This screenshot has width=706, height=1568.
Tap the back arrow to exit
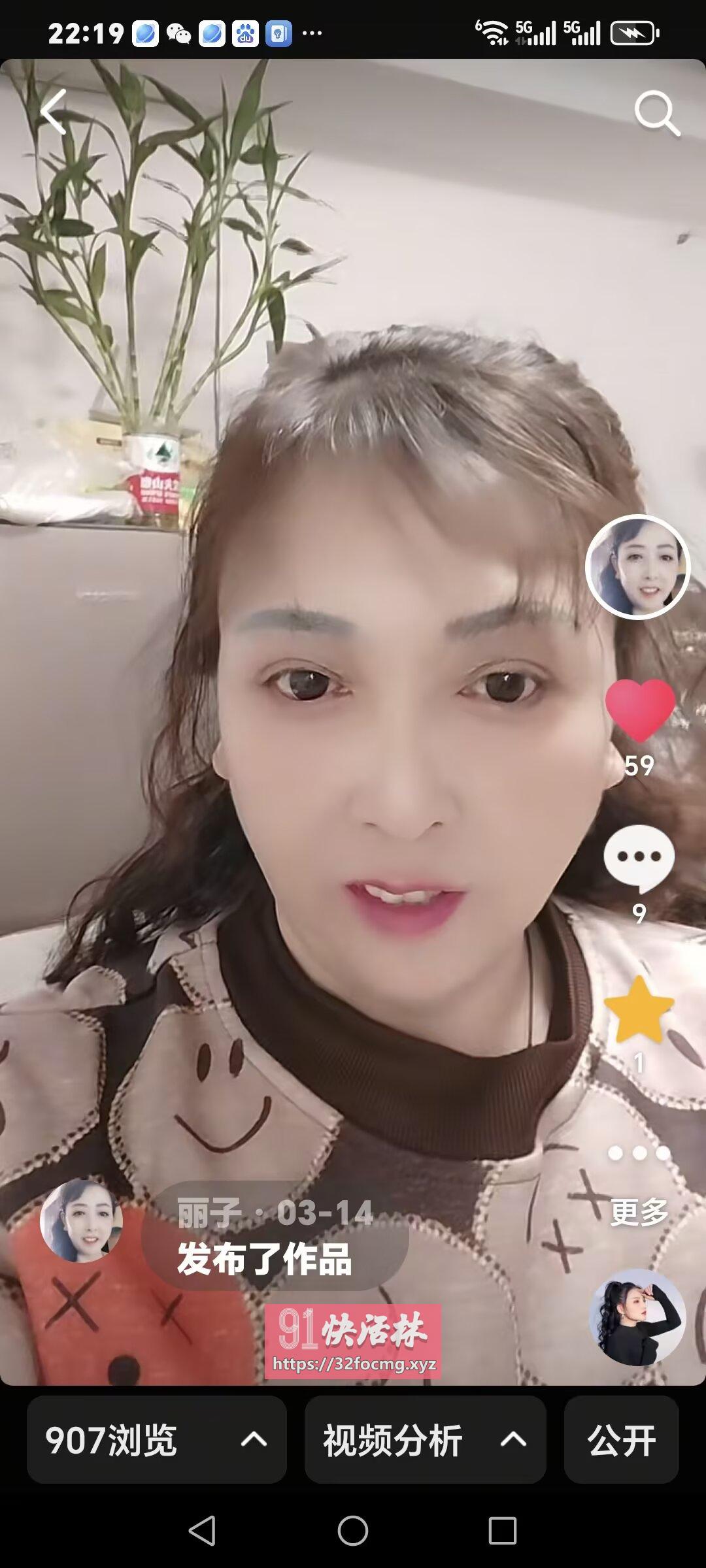point(54,112)
